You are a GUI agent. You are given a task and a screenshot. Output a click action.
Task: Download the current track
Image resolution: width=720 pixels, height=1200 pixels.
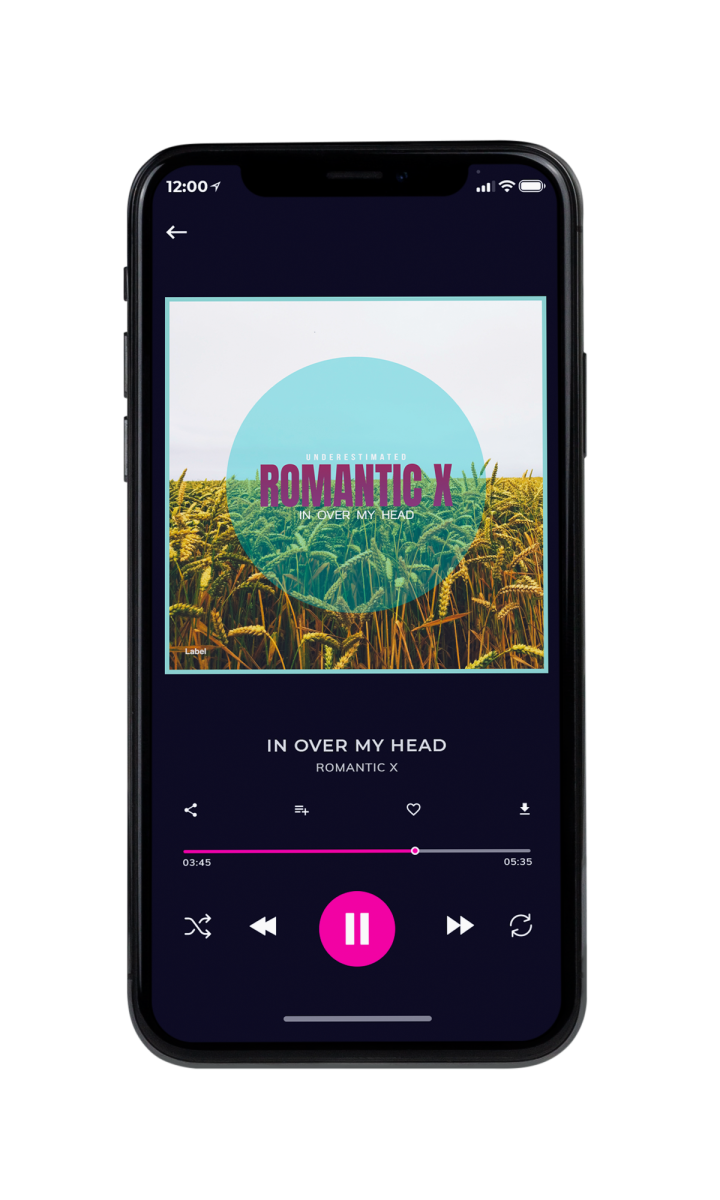click(524, 809)
